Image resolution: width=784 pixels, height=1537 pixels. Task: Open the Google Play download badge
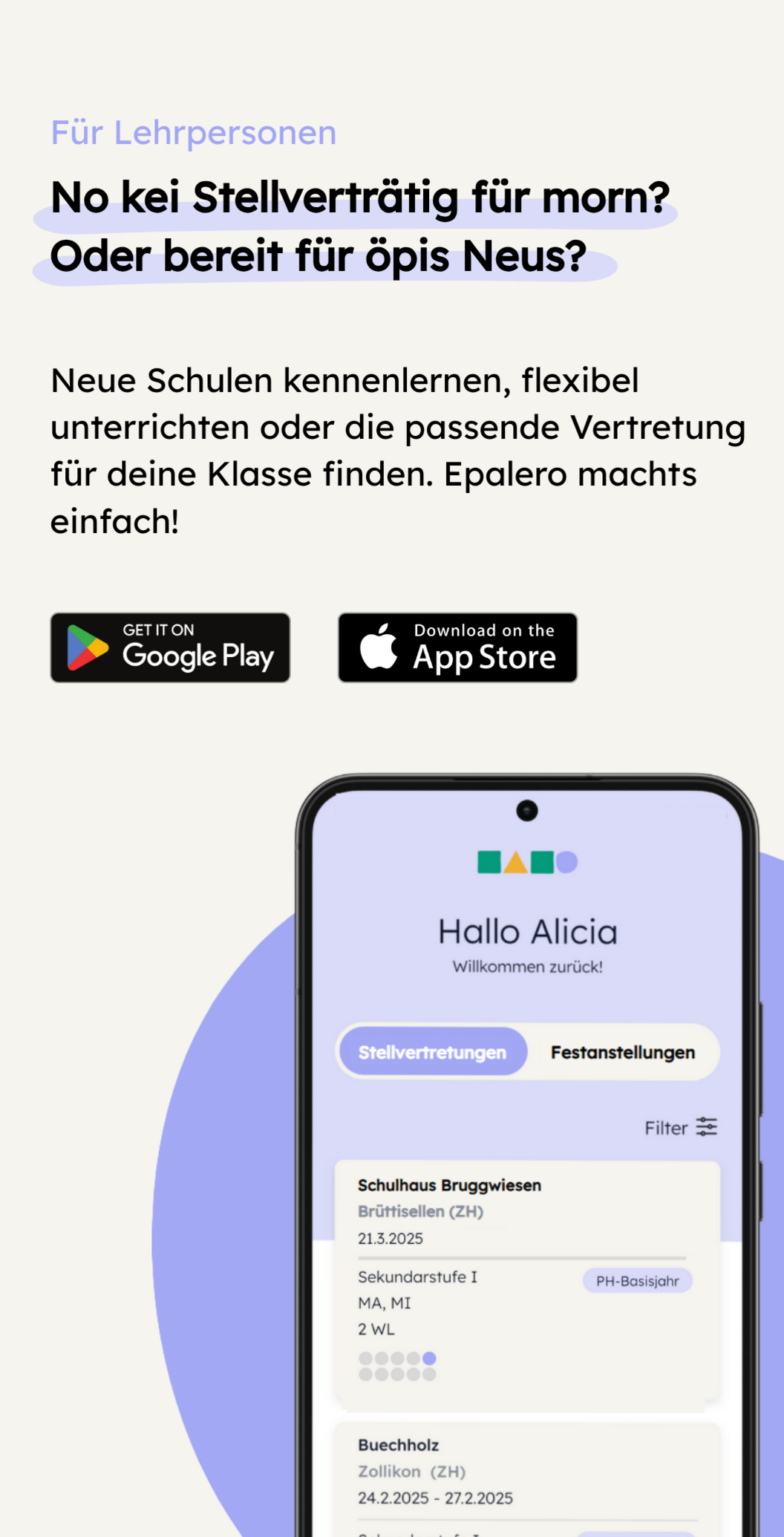[170, 647]
